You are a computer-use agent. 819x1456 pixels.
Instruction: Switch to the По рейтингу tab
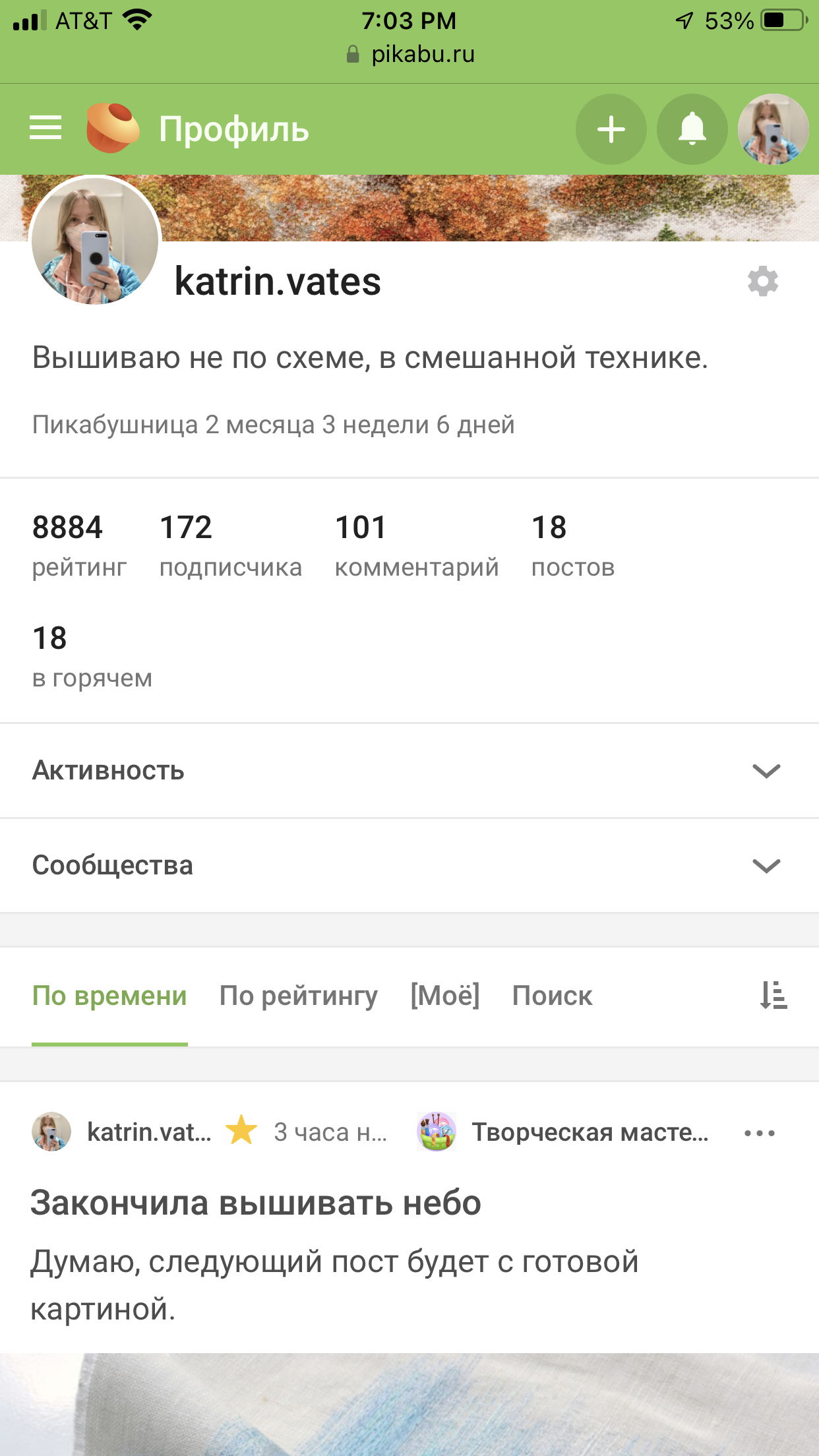[x=298, y=996]
